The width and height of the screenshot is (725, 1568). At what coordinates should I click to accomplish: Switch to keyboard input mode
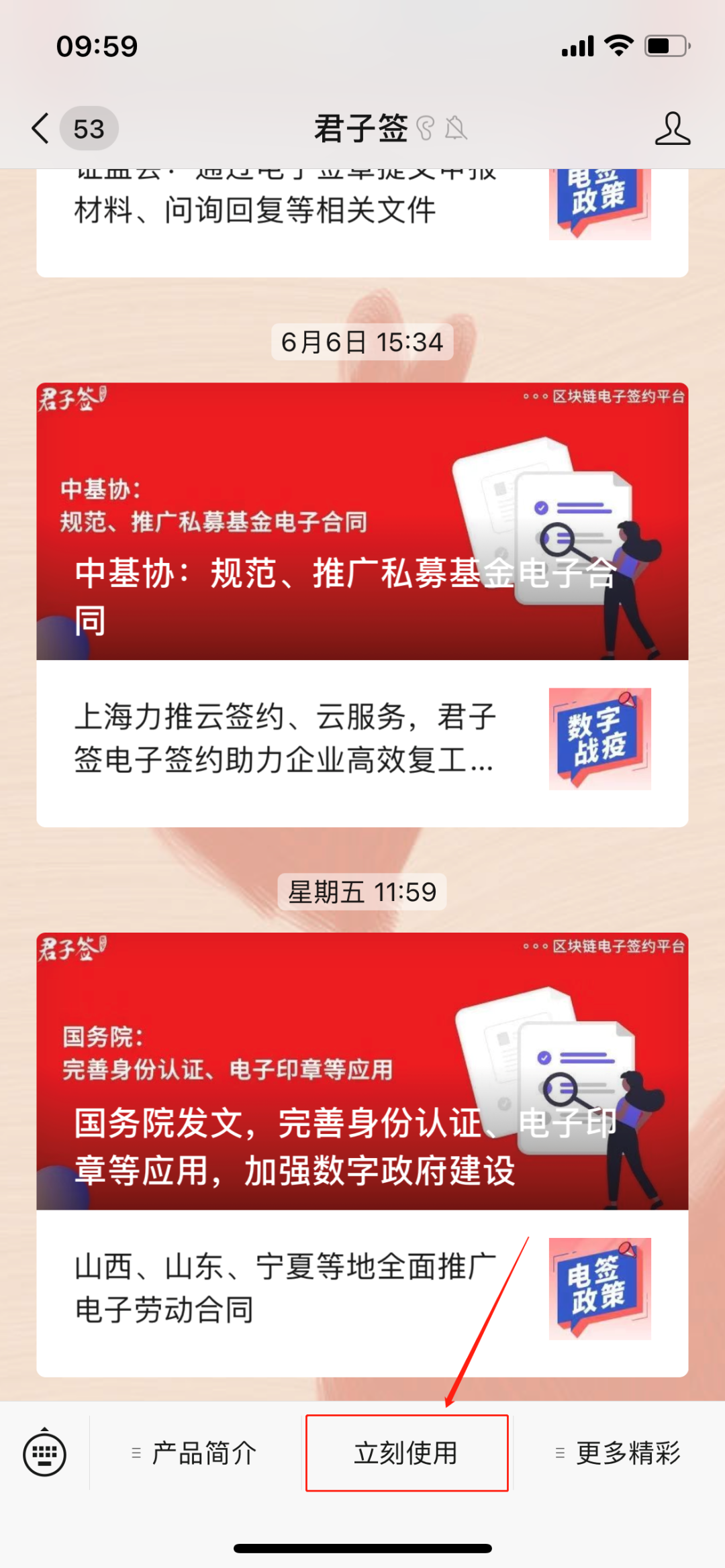(x=44, y=1454)
